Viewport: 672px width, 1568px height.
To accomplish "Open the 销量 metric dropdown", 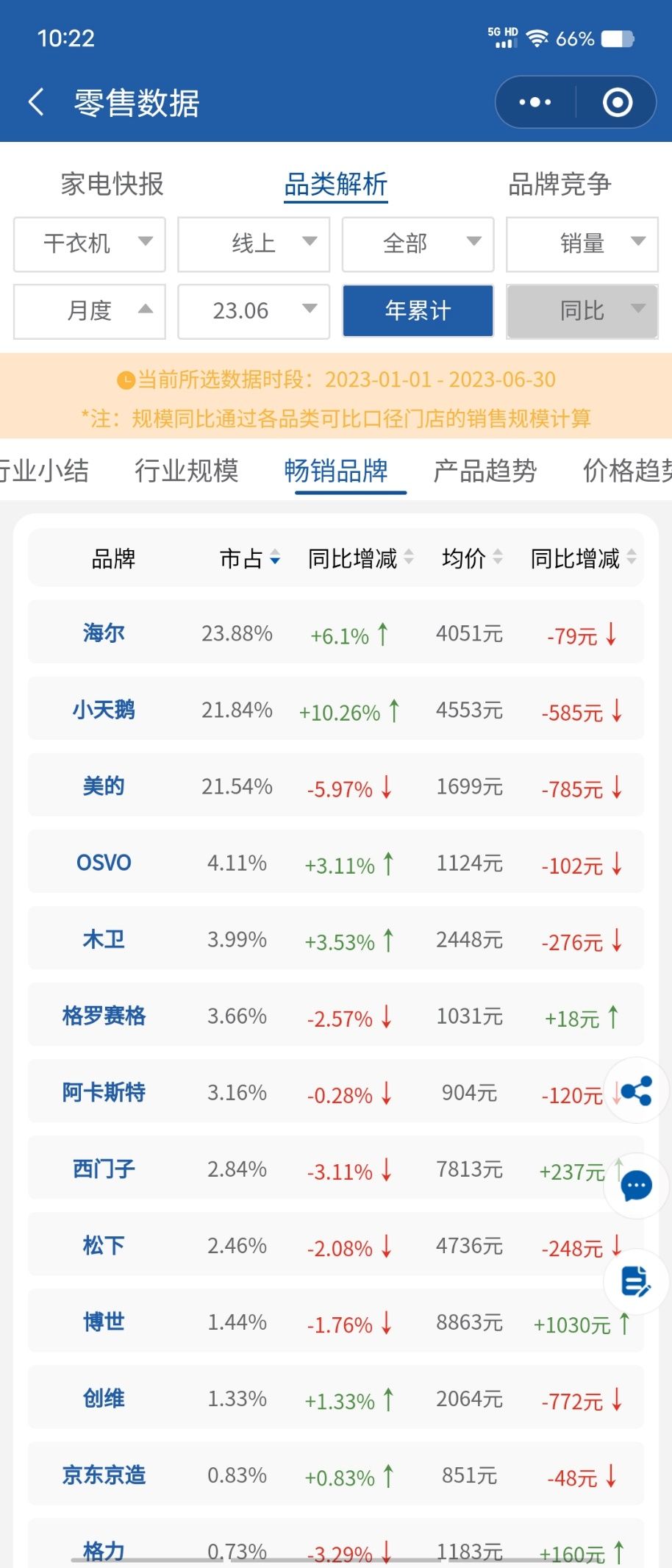I will click(582, 243).
